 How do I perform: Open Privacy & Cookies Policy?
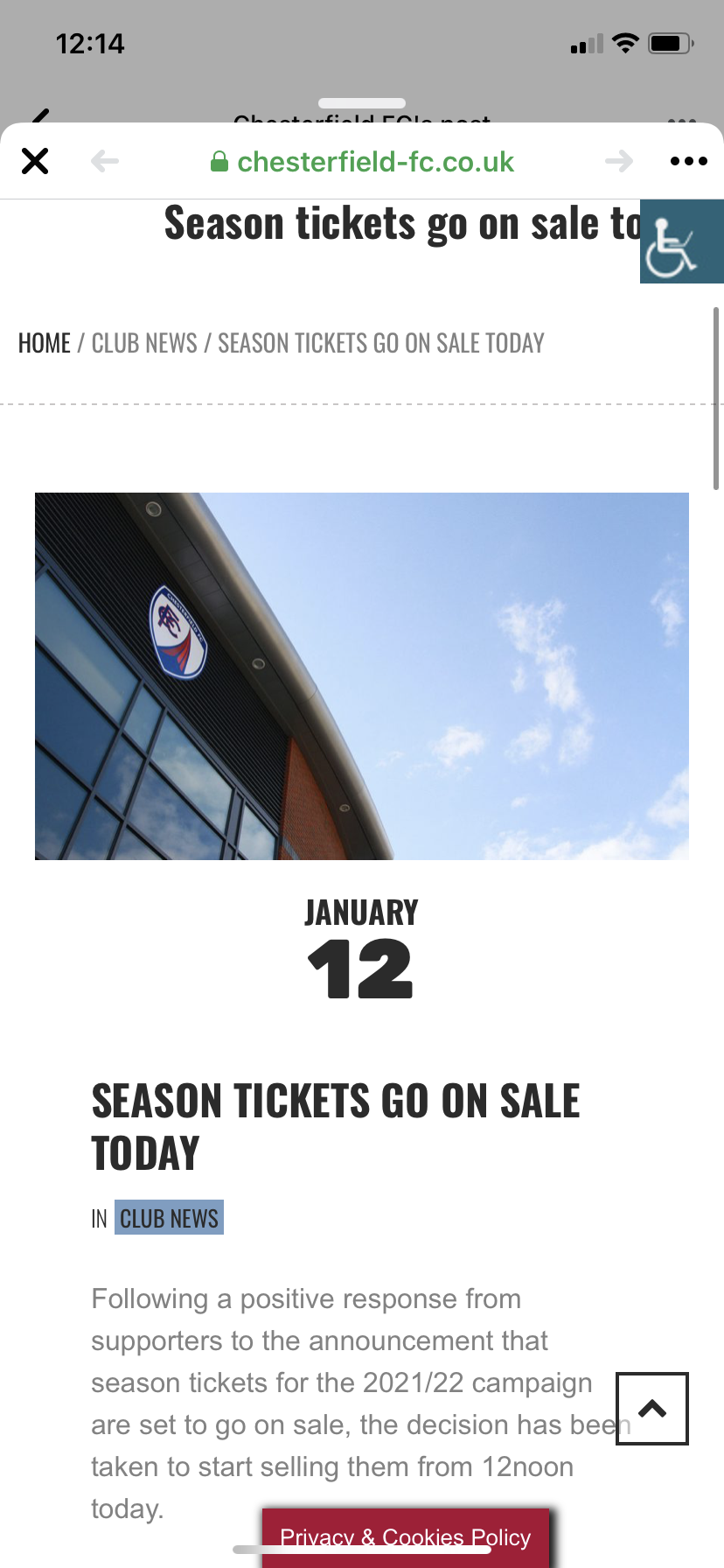point(406,1537)
